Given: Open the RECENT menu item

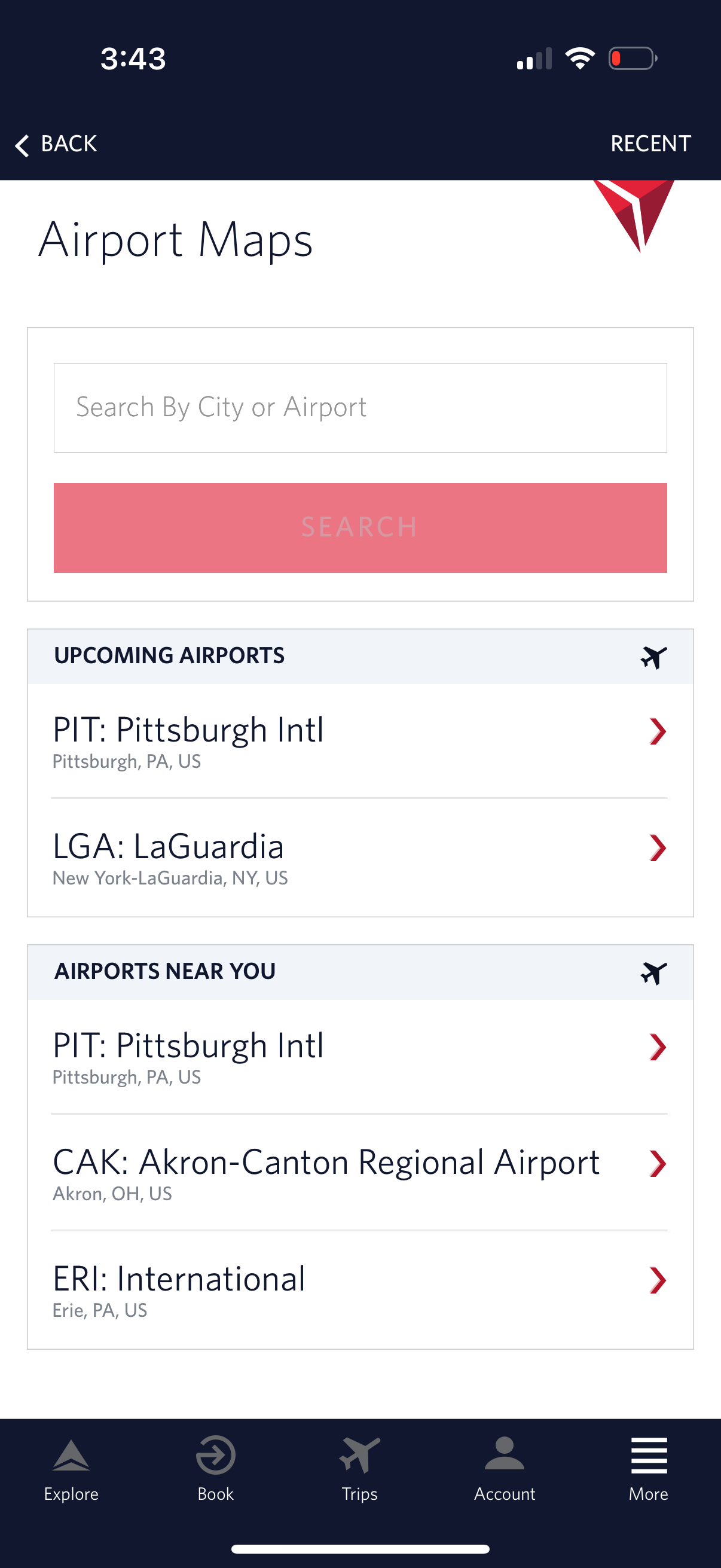Looking at the screenshot, I should (x=651, y=144).
